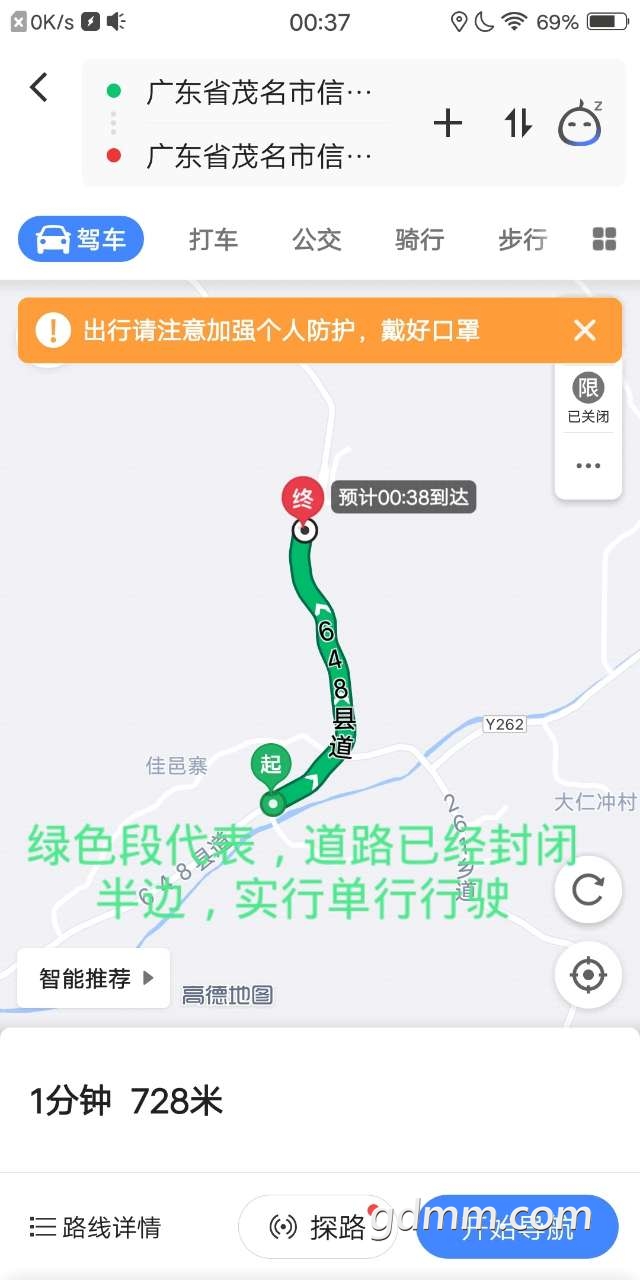Screen dimensions: 640x1280
Task: Center map on my location
Action: 588,975
